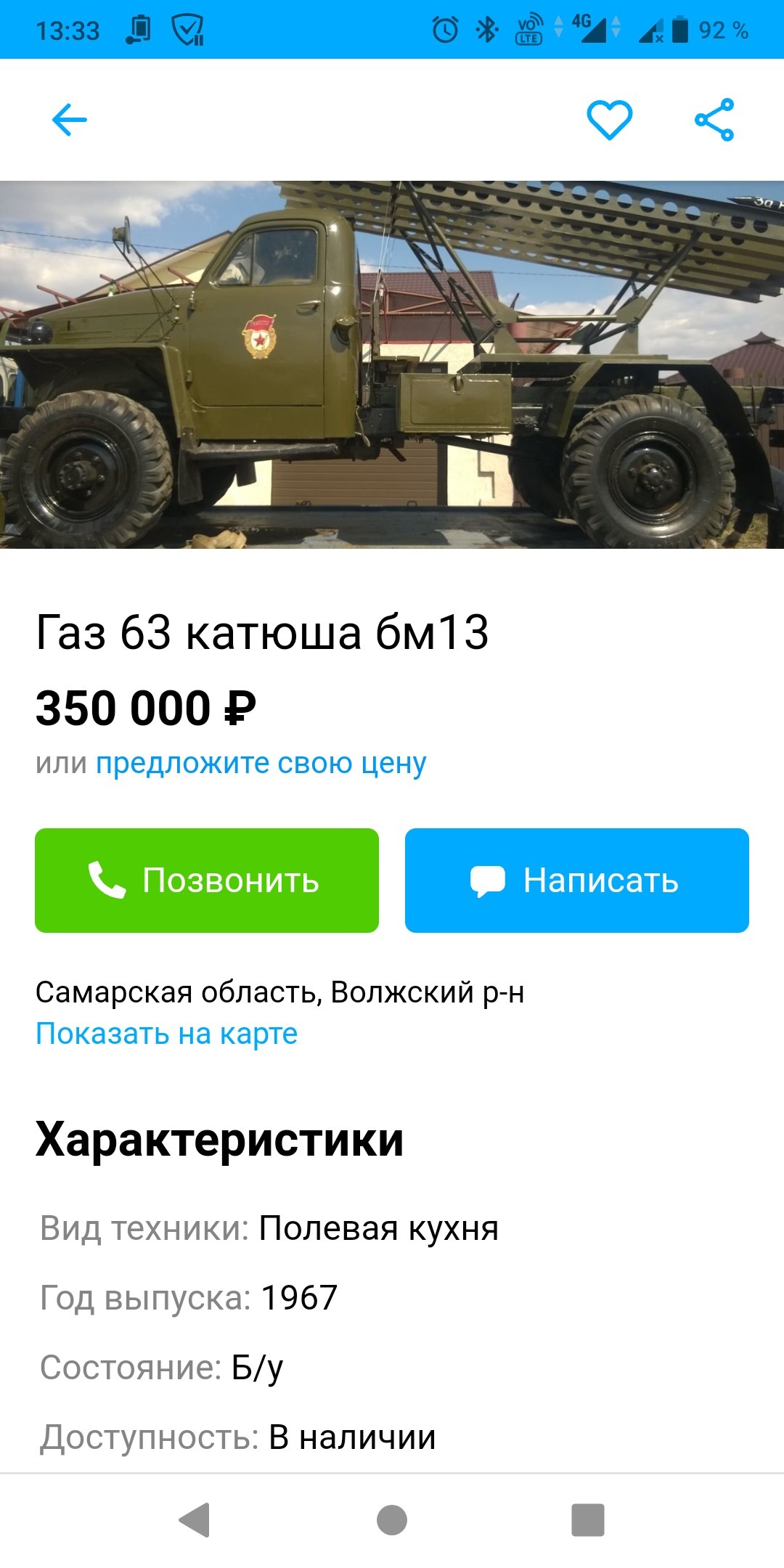Open the truck photo fullscreen
Screen dimensions: 784x1568
pyautogui.click(x=392, y=364)
